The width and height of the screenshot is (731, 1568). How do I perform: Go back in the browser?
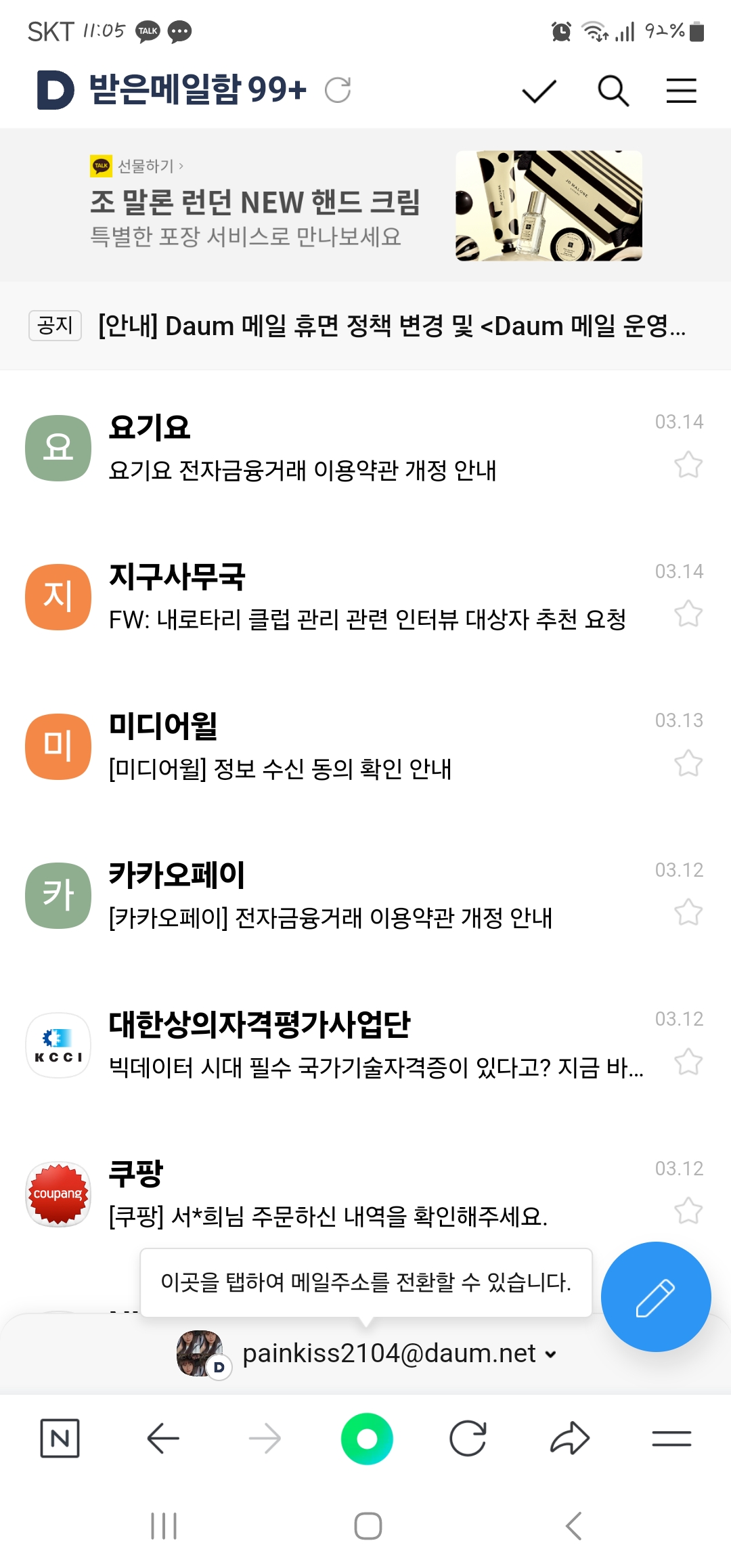[x=163, y=1438]
